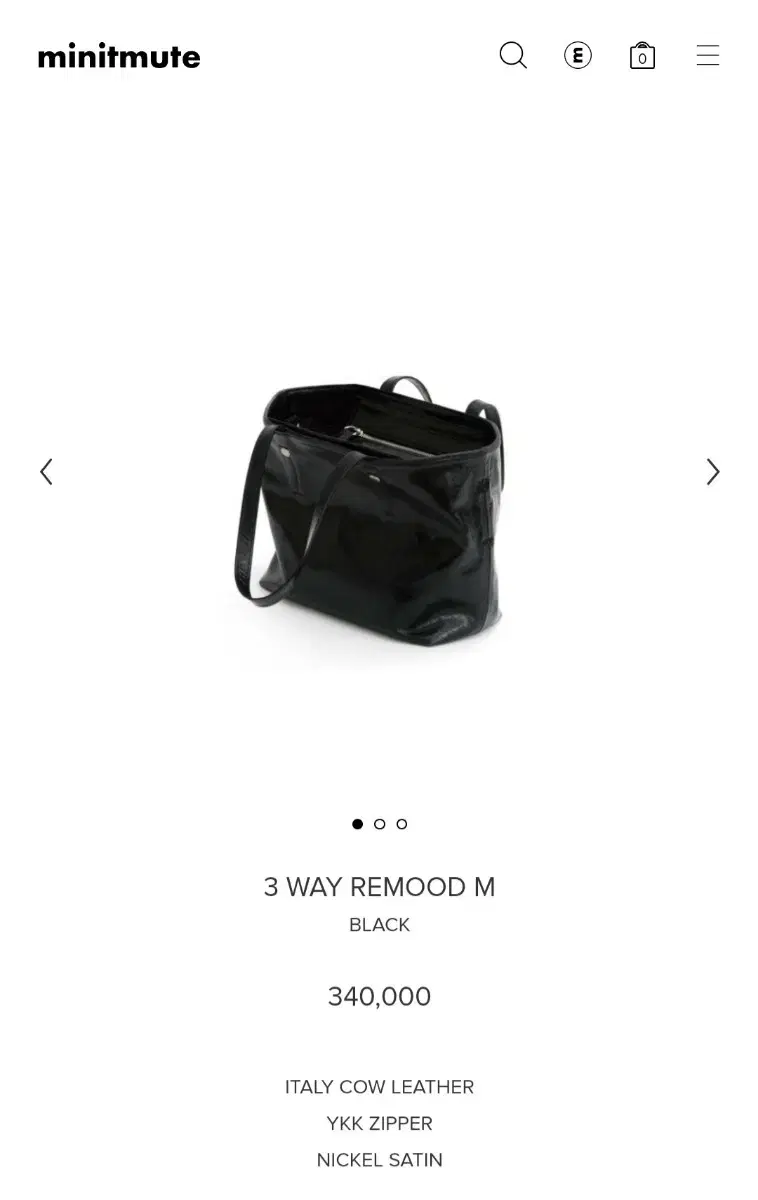This screenshot has height=1200, width=758.
Task: Click the item count badge on the bag icon
Action: tap(642, 60)
